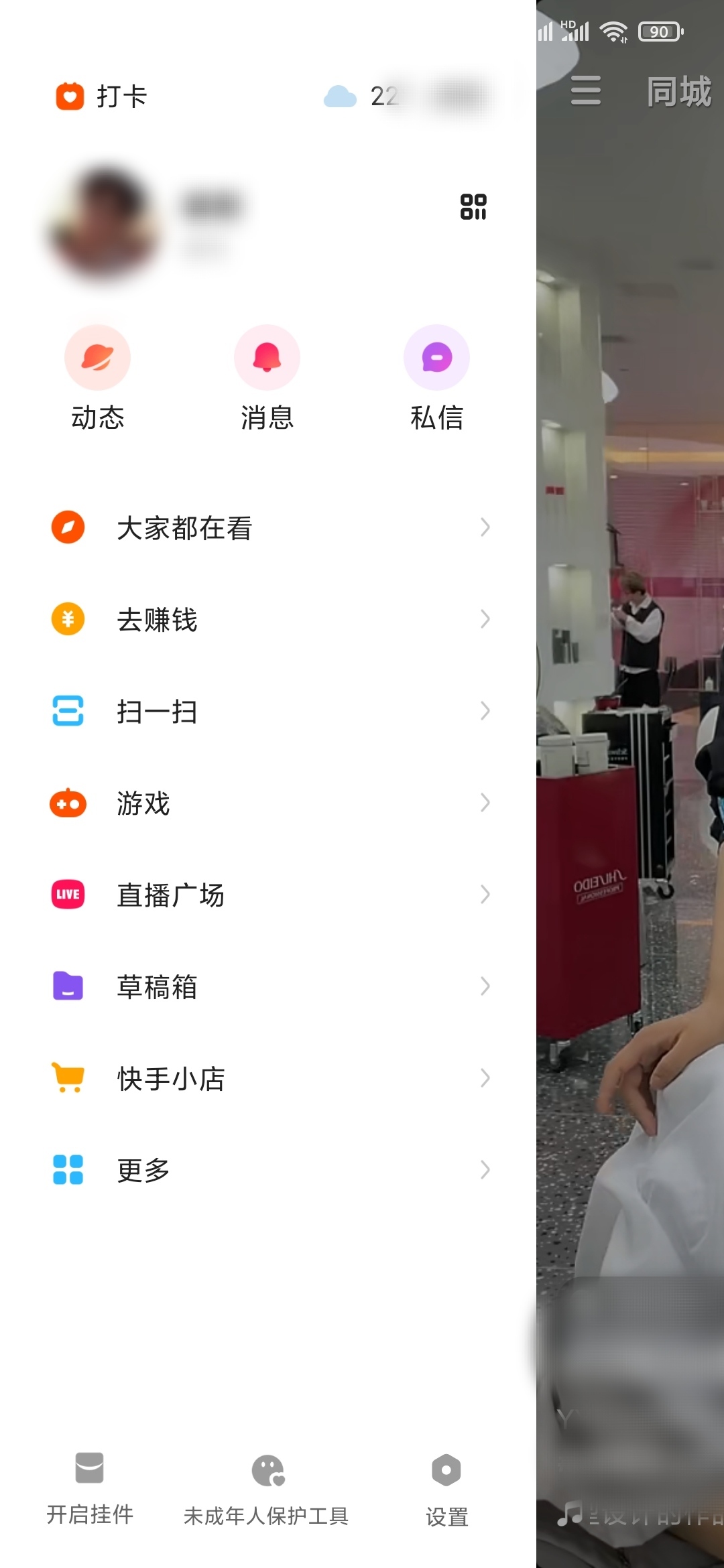Open the 游戏 game controller icon
This screenshot has width=724, height=1568.
67,803
